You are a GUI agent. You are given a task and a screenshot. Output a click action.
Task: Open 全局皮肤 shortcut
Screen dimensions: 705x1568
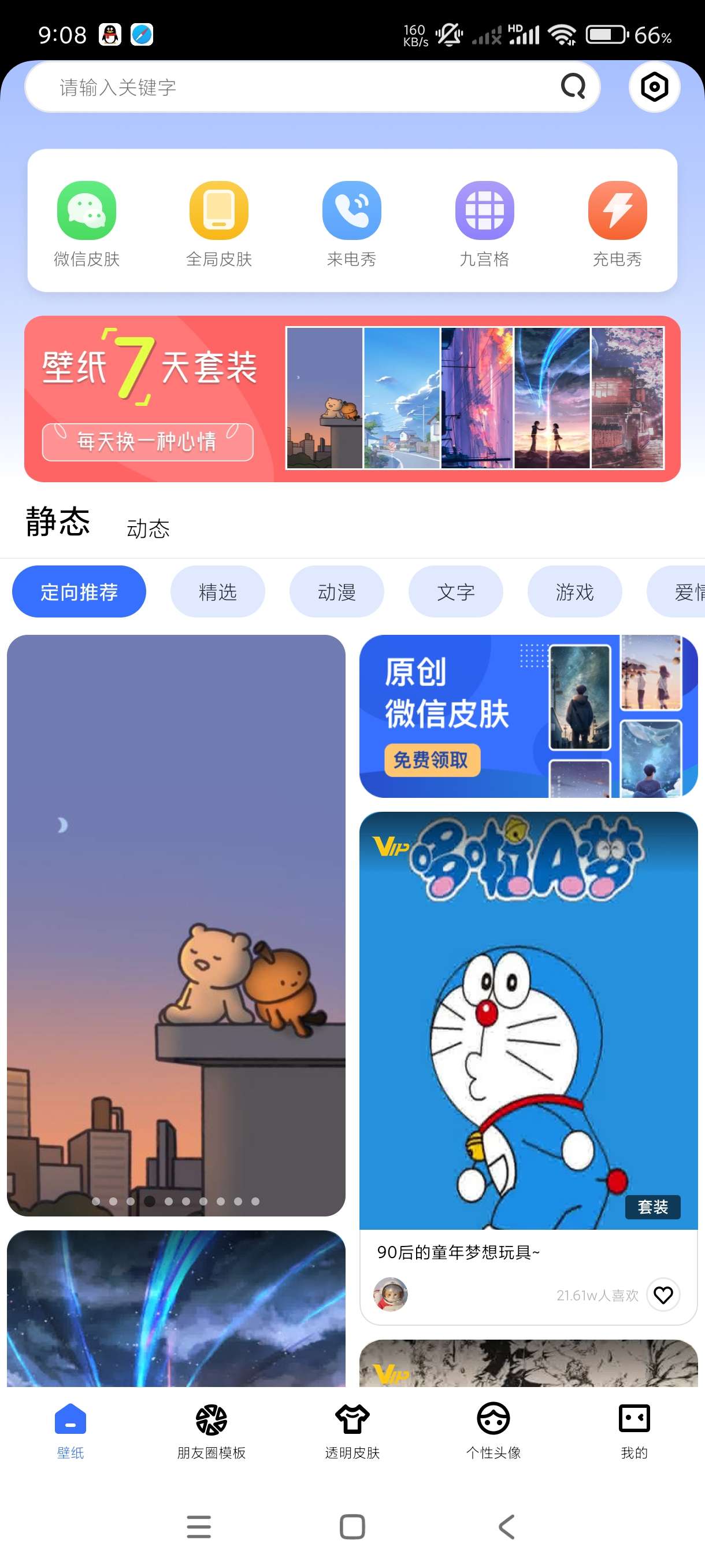[219, 223]
